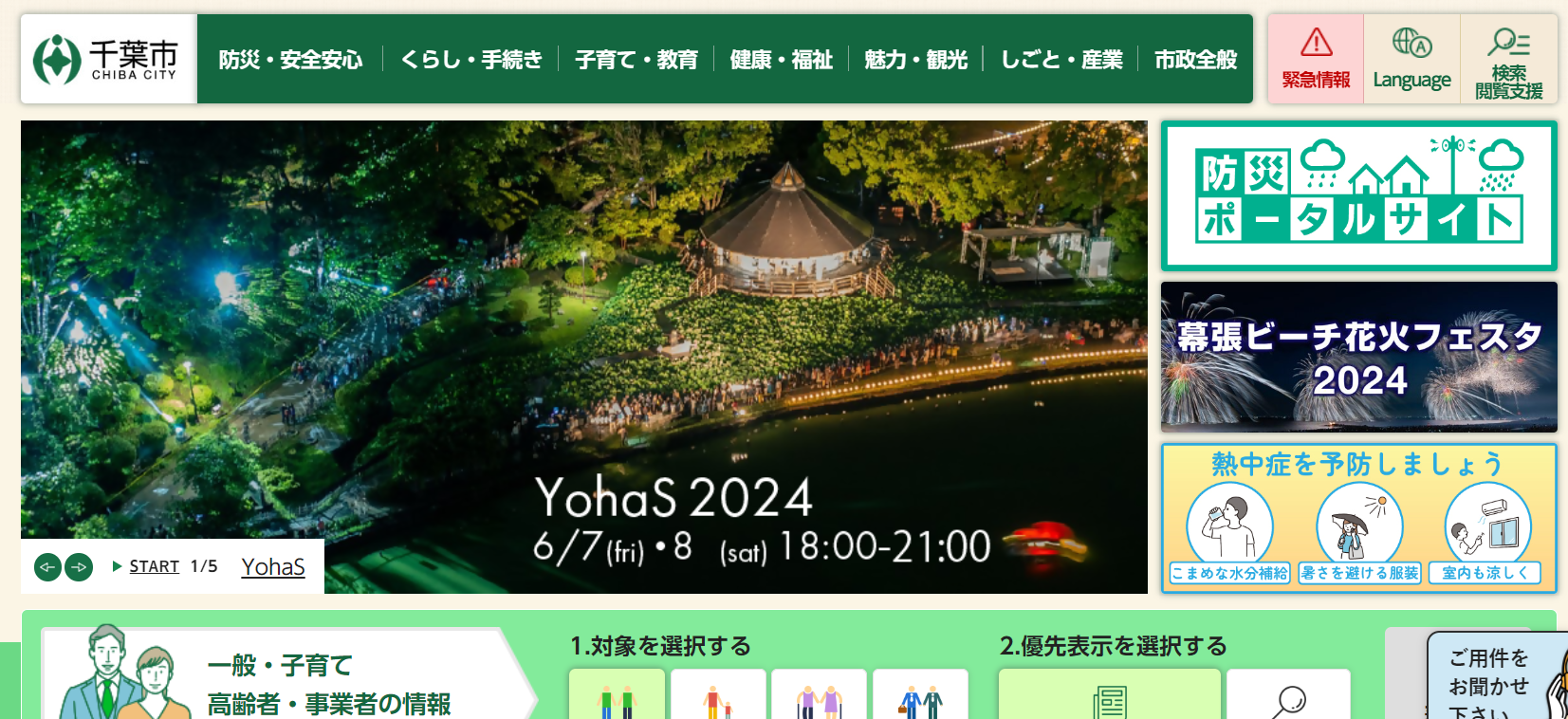Select the 子育て・教育 menu item

click(x=636, y=60)
